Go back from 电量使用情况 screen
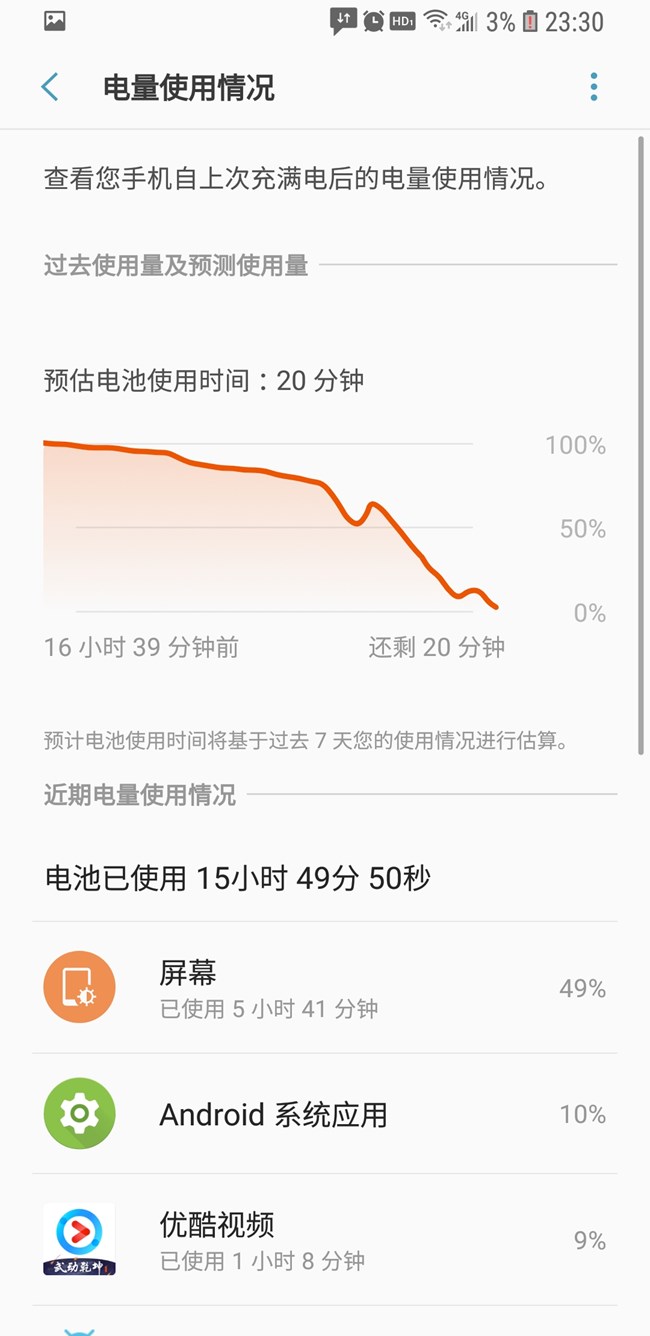Viewport: 650px width, 1336px height. pos(50,87)
